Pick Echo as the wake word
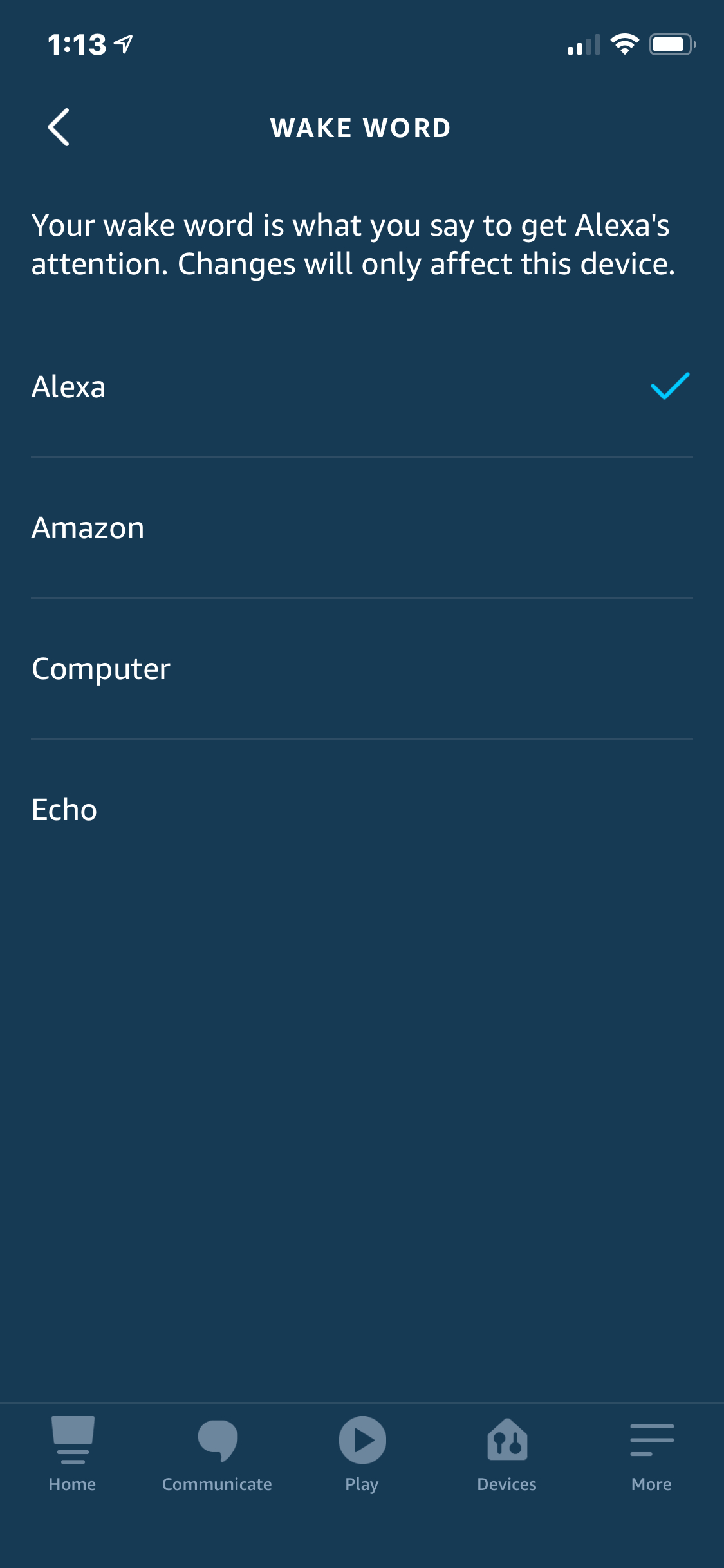 point(362,810)
